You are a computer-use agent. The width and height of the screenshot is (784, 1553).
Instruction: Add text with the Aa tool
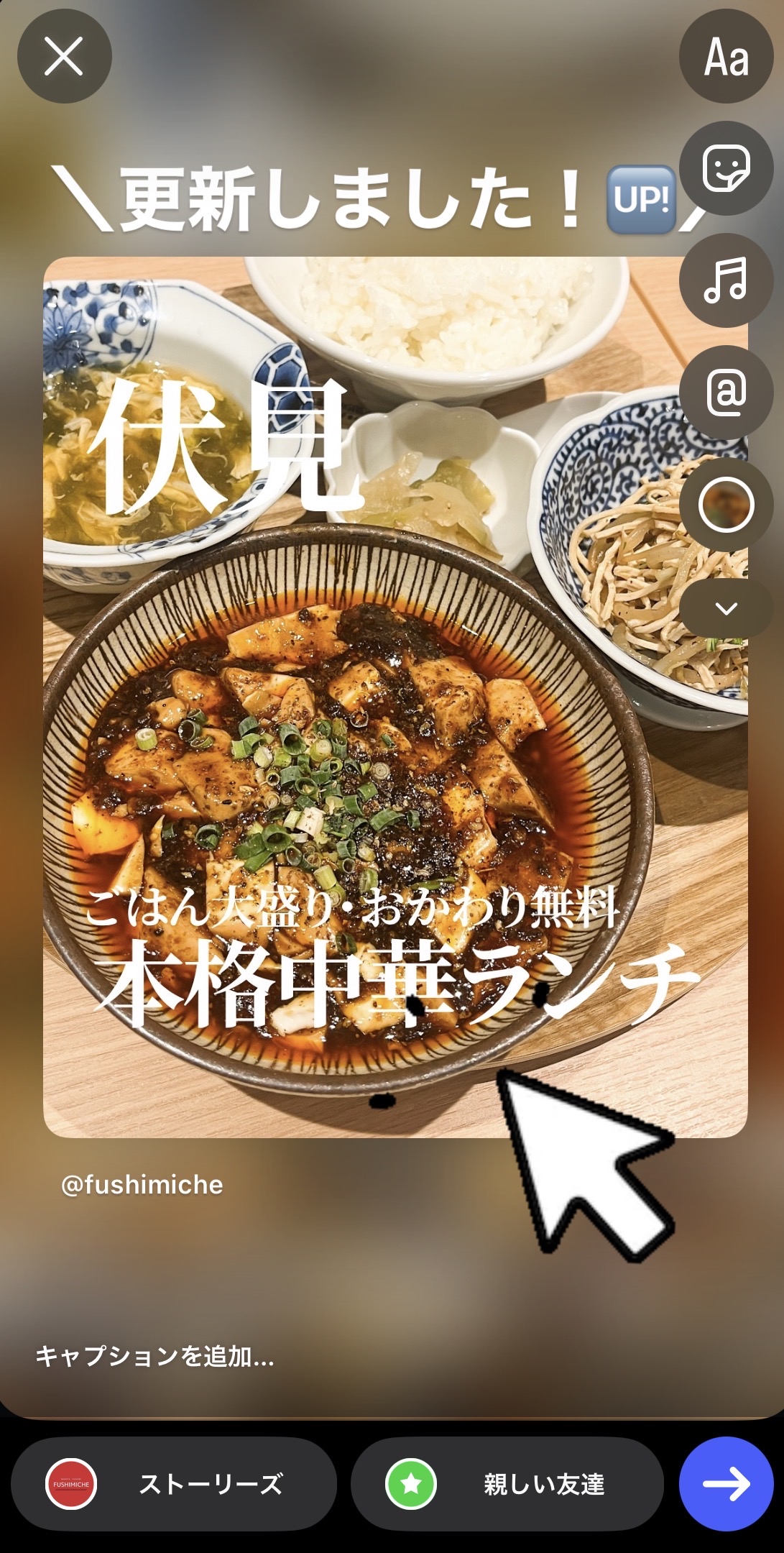pos(726,57)
